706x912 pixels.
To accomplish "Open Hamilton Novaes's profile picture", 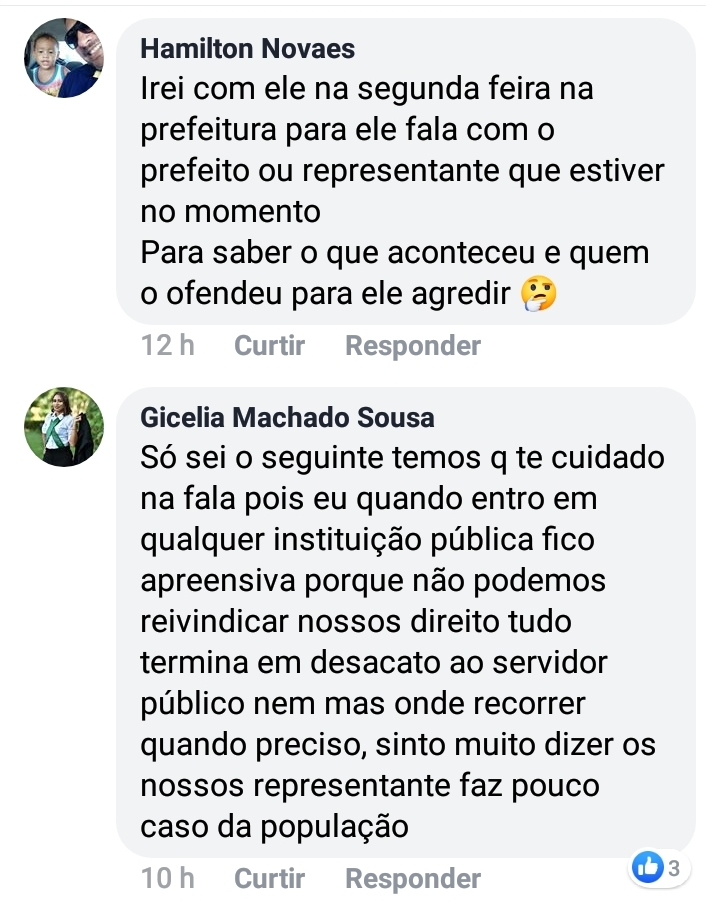I will tap(64, 58).
